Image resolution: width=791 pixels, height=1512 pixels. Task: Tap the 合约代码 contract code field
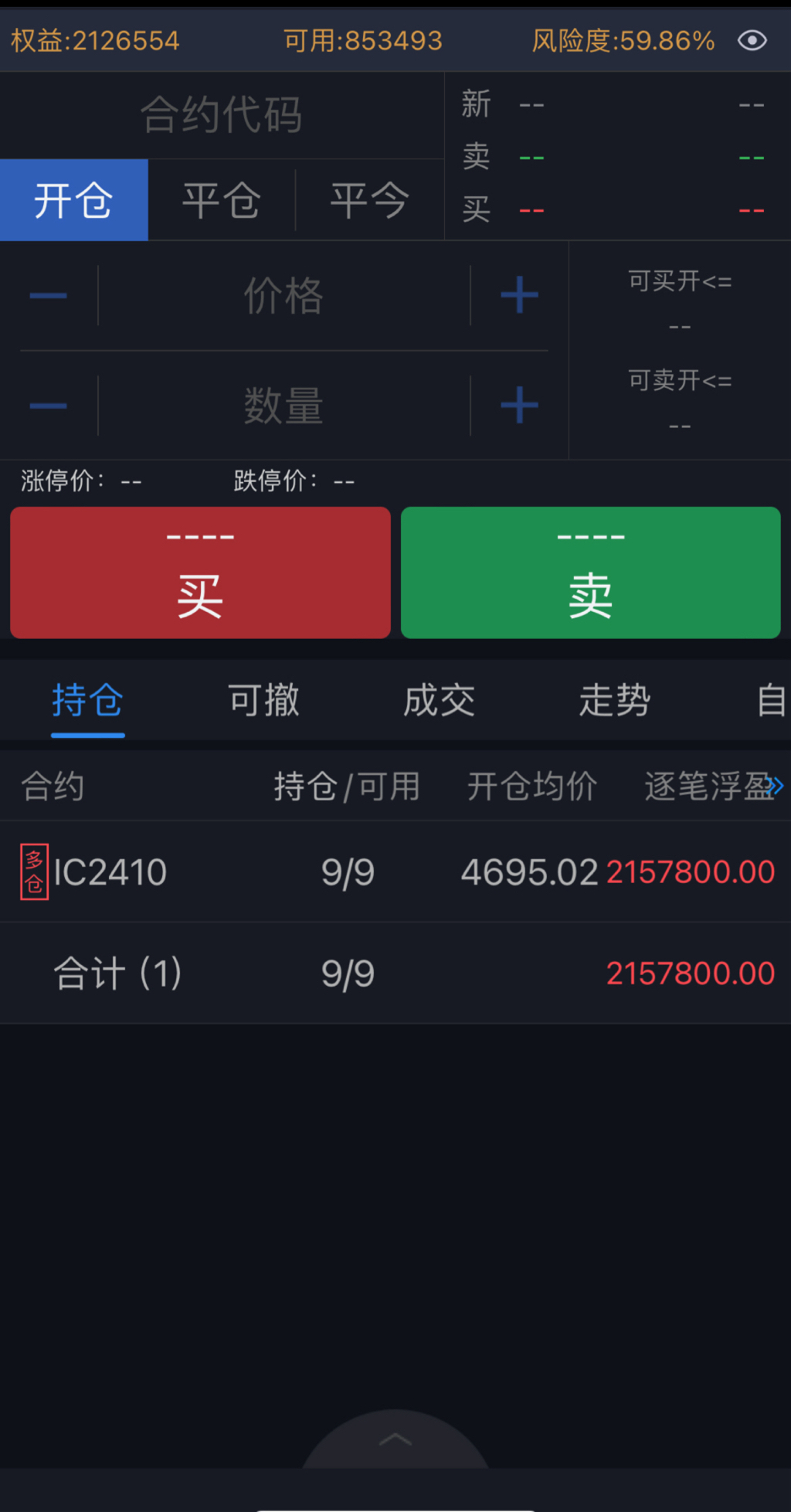(x=222, y=115)
